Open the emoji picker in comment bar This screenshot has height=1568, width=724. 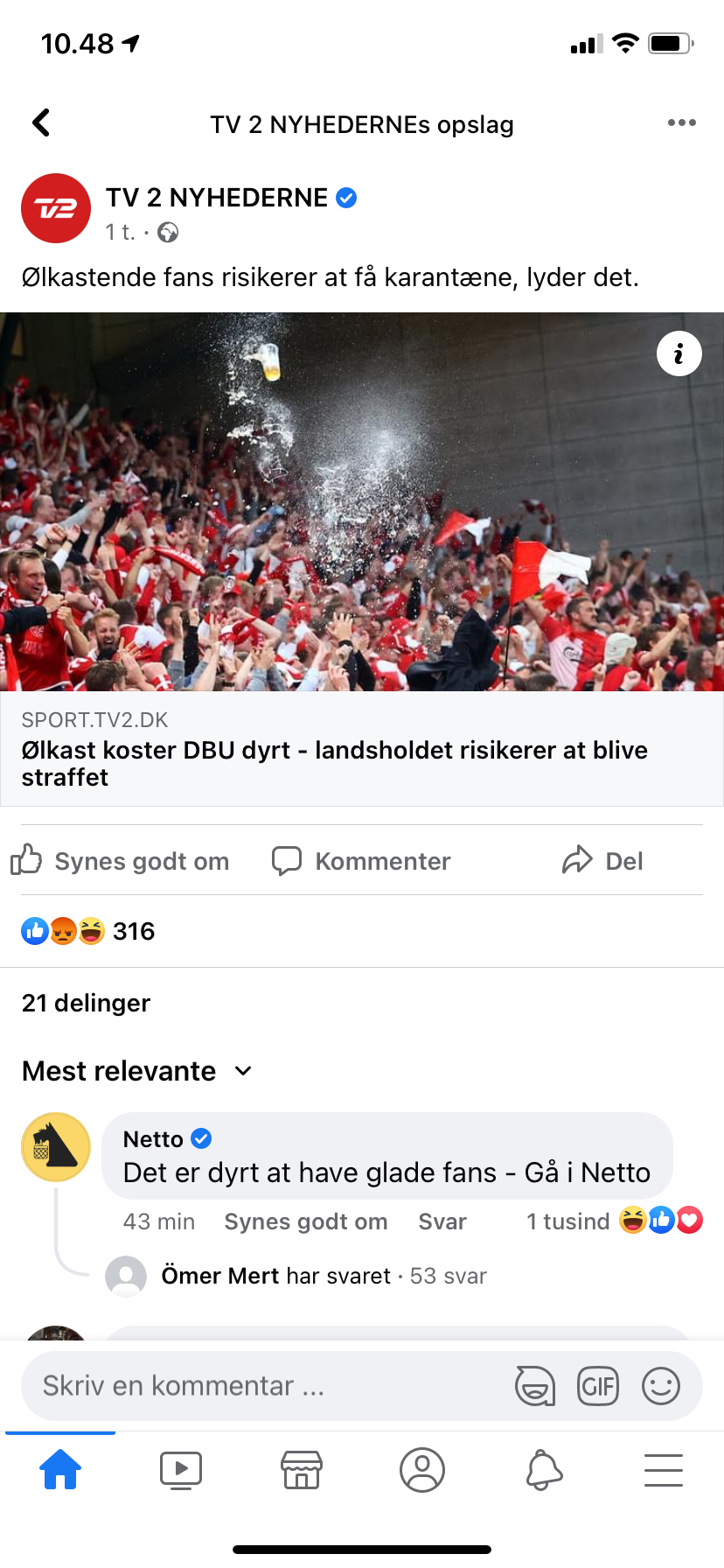coord(661,1386)
